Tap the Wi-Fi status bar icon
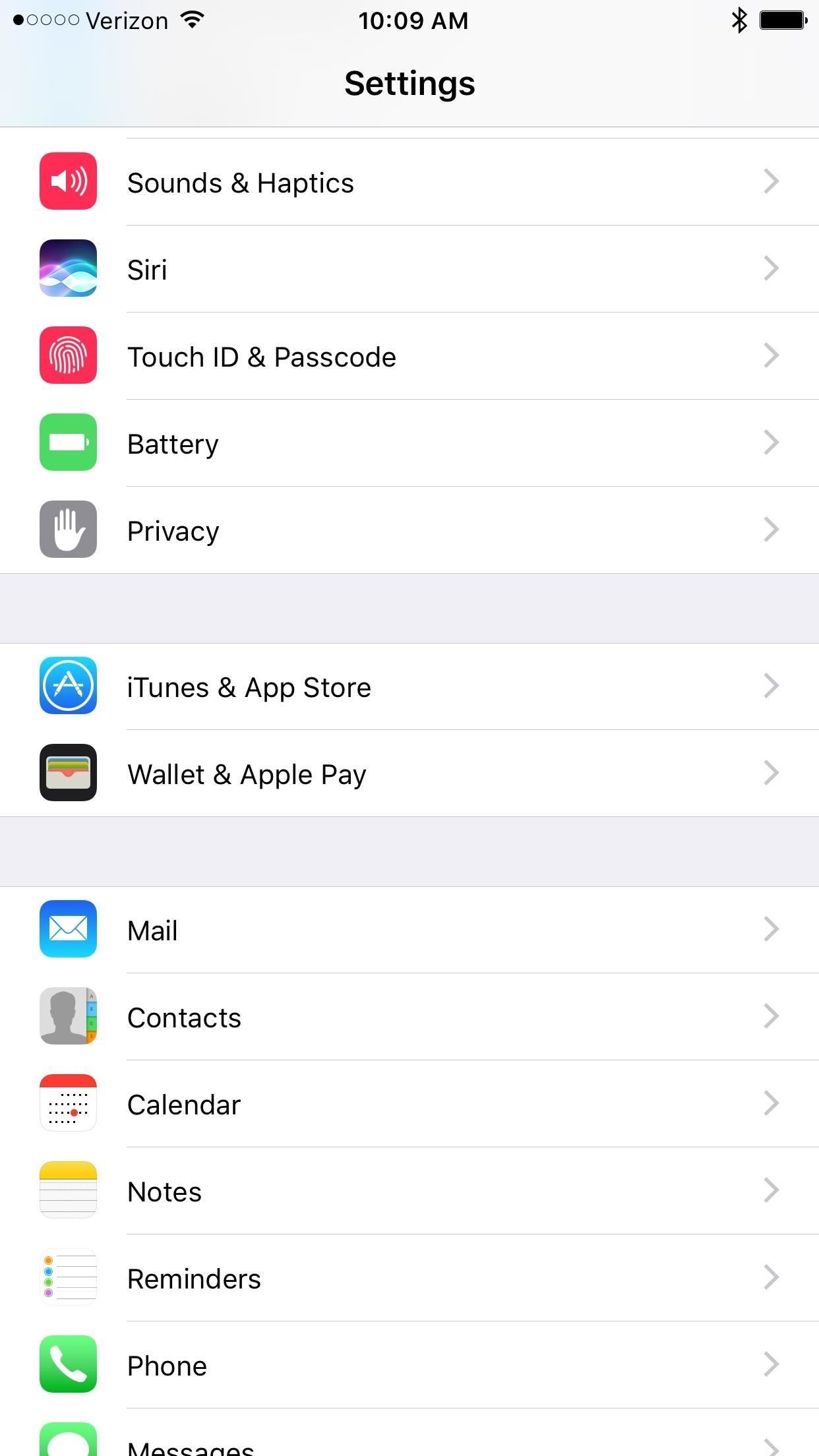The width and height of the screenshot is (819, 1456). [190, 20]
